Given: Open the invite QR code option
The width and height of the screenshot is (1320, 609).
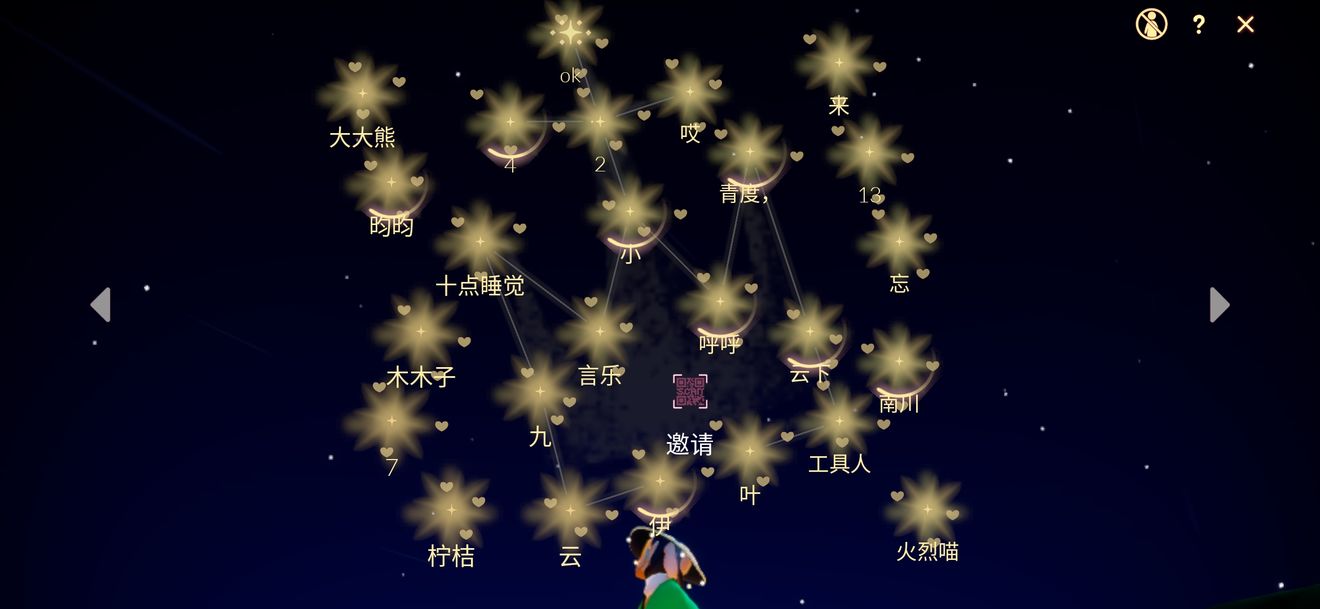Looking at the screenshot, I should 690,392.
